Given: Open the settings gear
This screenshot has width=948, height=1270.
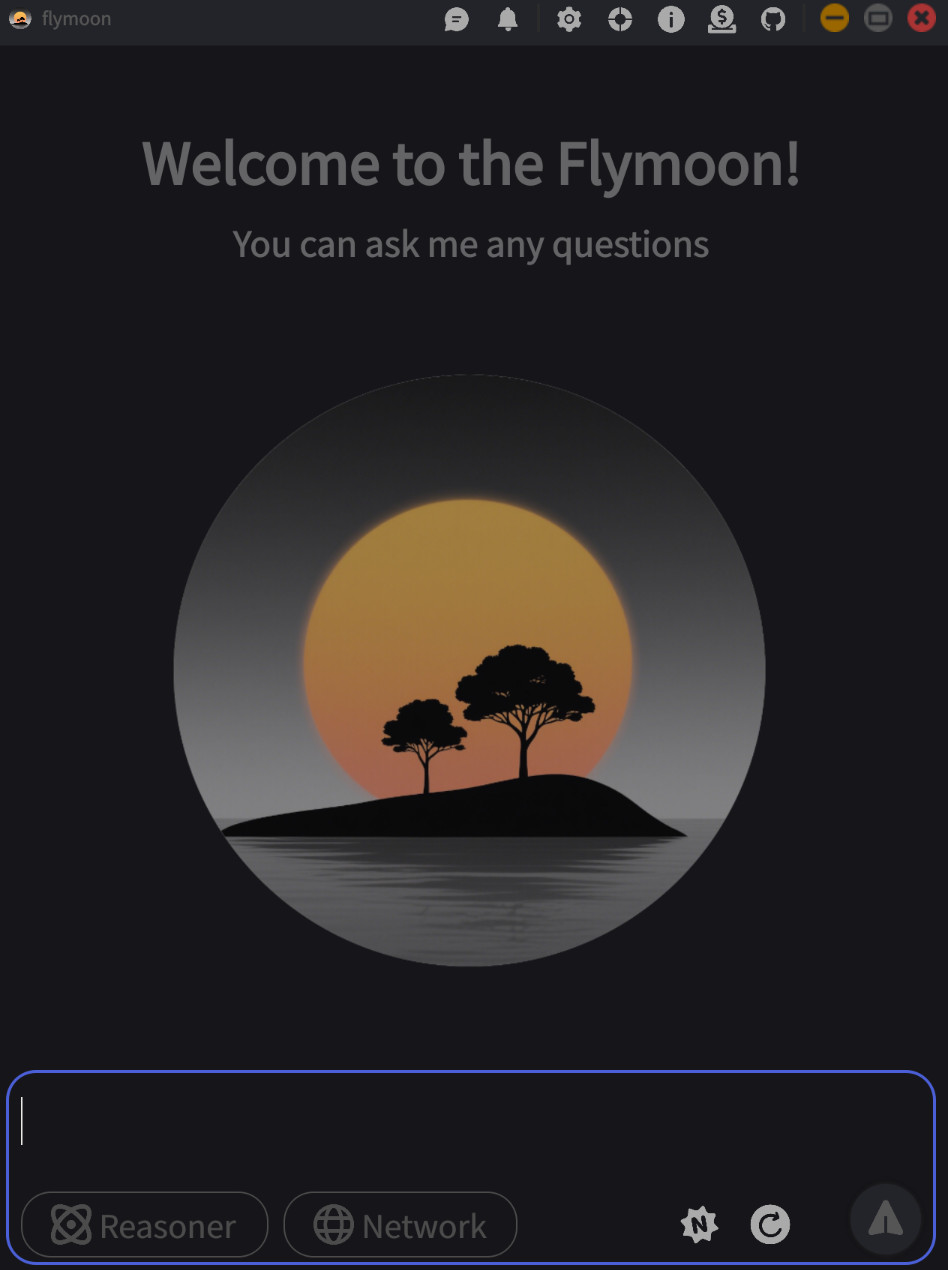Looking at the screenshot, I should [x=569, y=19].
